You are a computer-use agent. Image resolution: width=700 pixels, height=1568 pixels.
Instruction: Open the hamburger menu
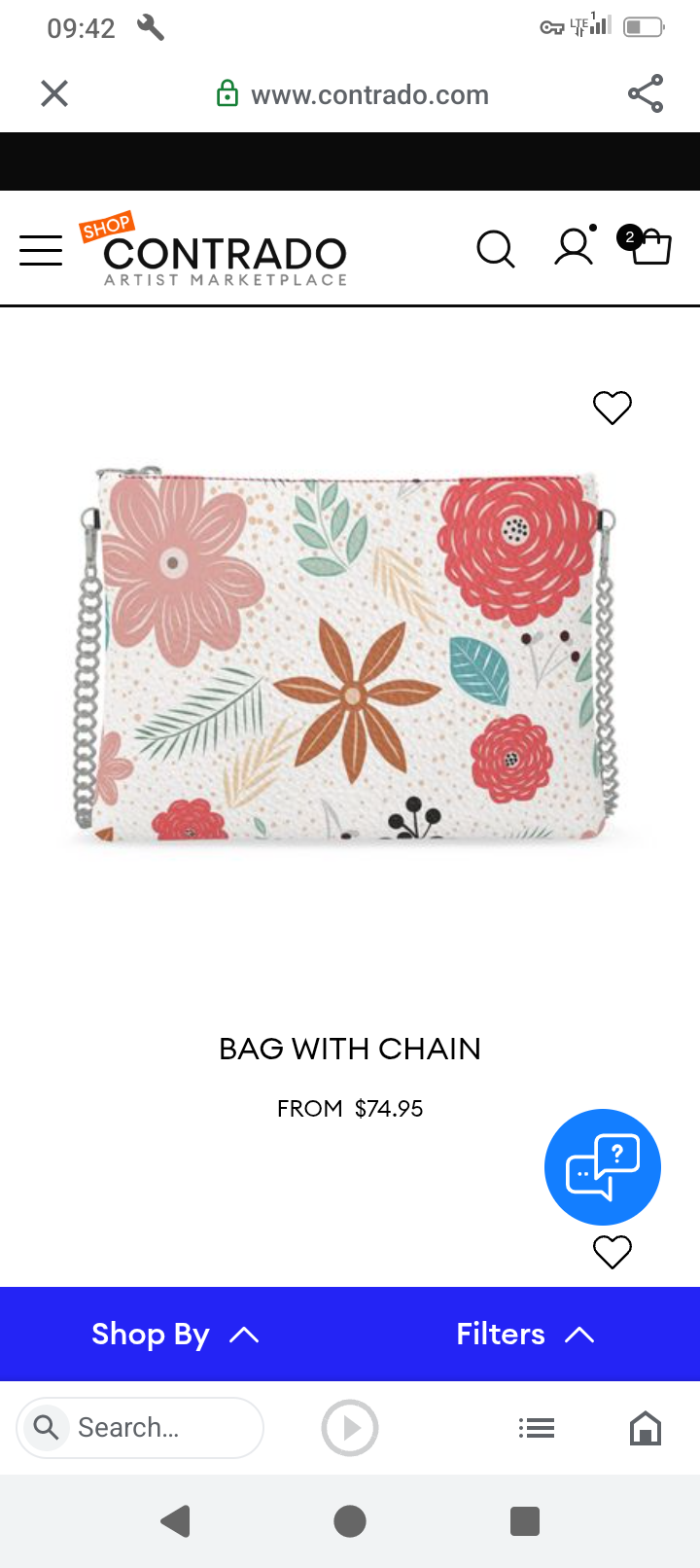[x=41, y=250]
